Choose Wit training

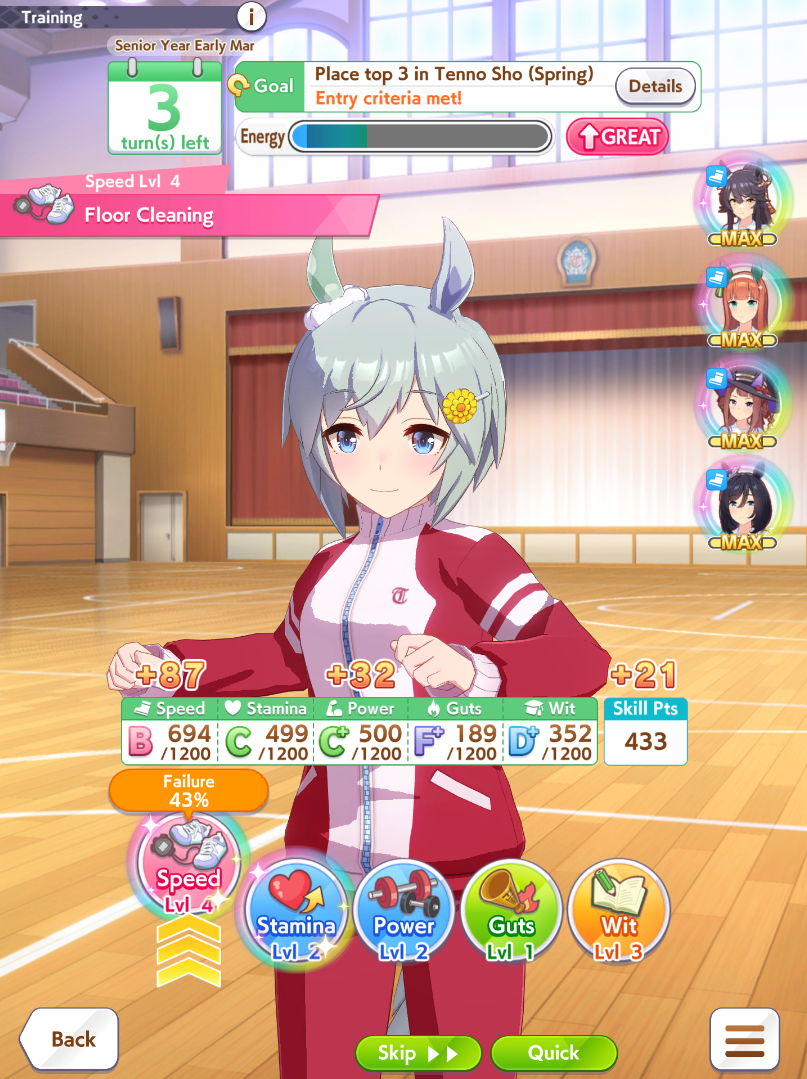(x=618, y=911)
